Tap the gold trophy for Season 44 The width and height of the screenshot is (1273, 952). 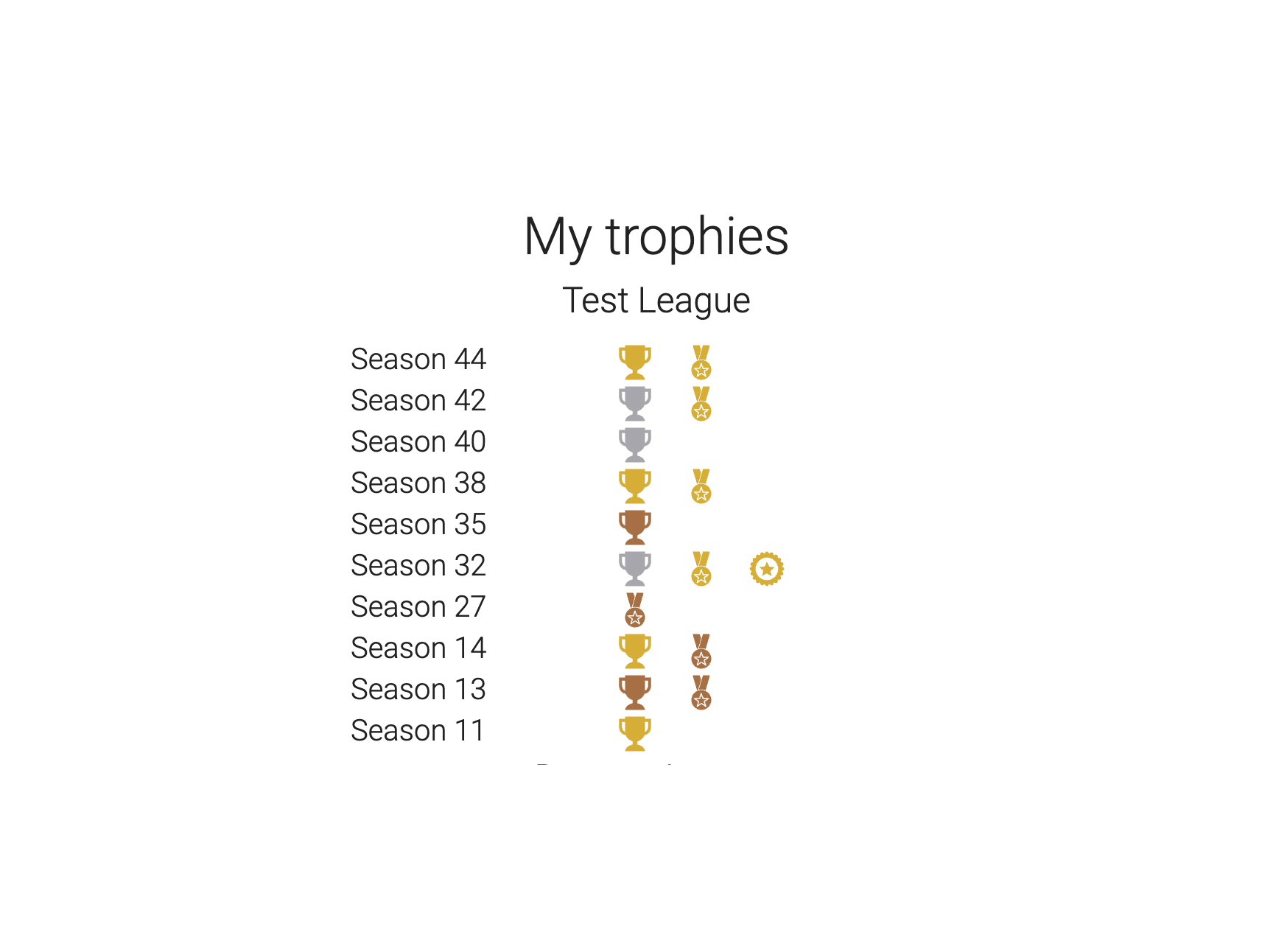[634, 362]
